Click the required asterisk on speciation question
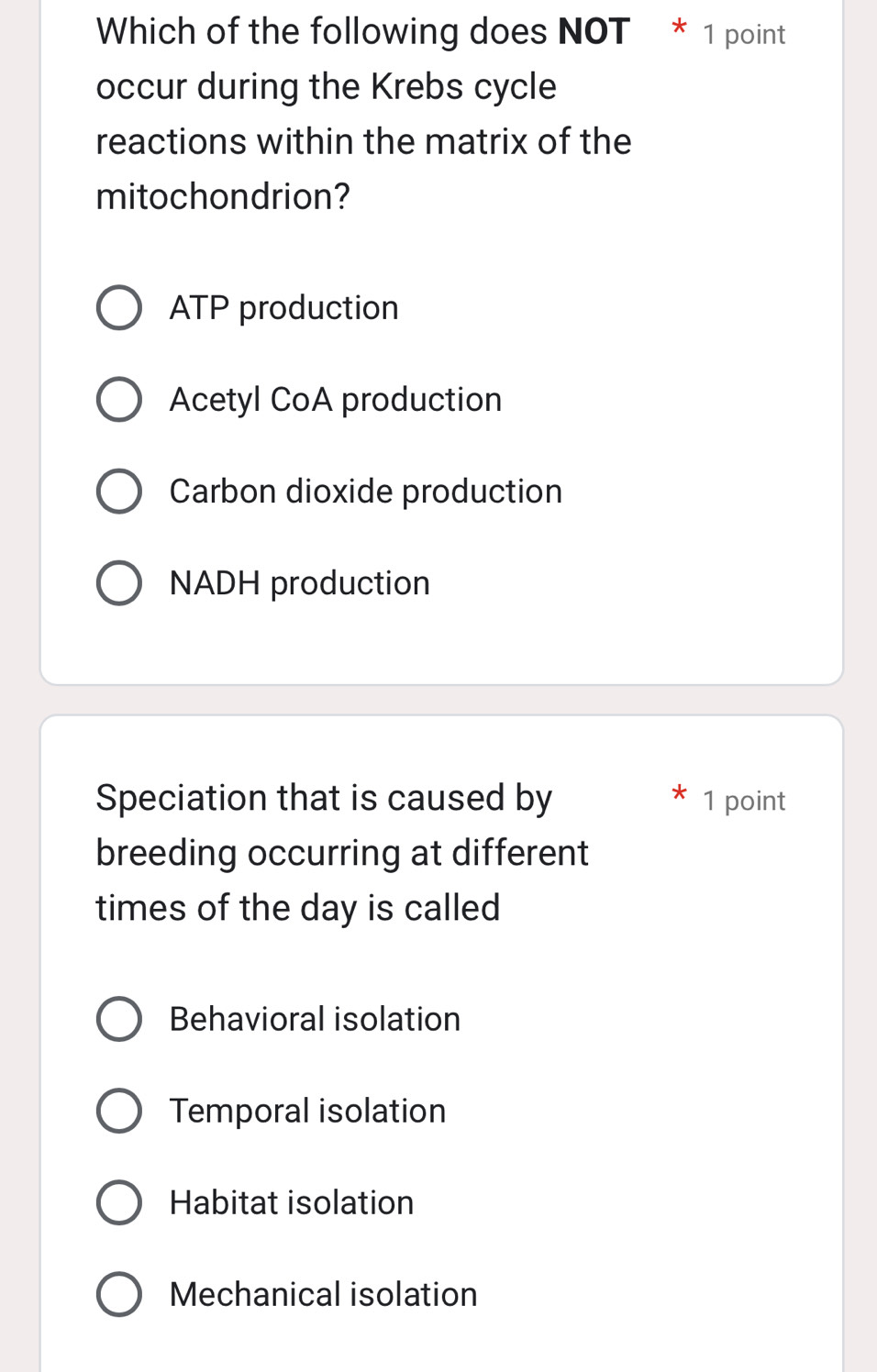The image size is (877, 1372). 679,796
